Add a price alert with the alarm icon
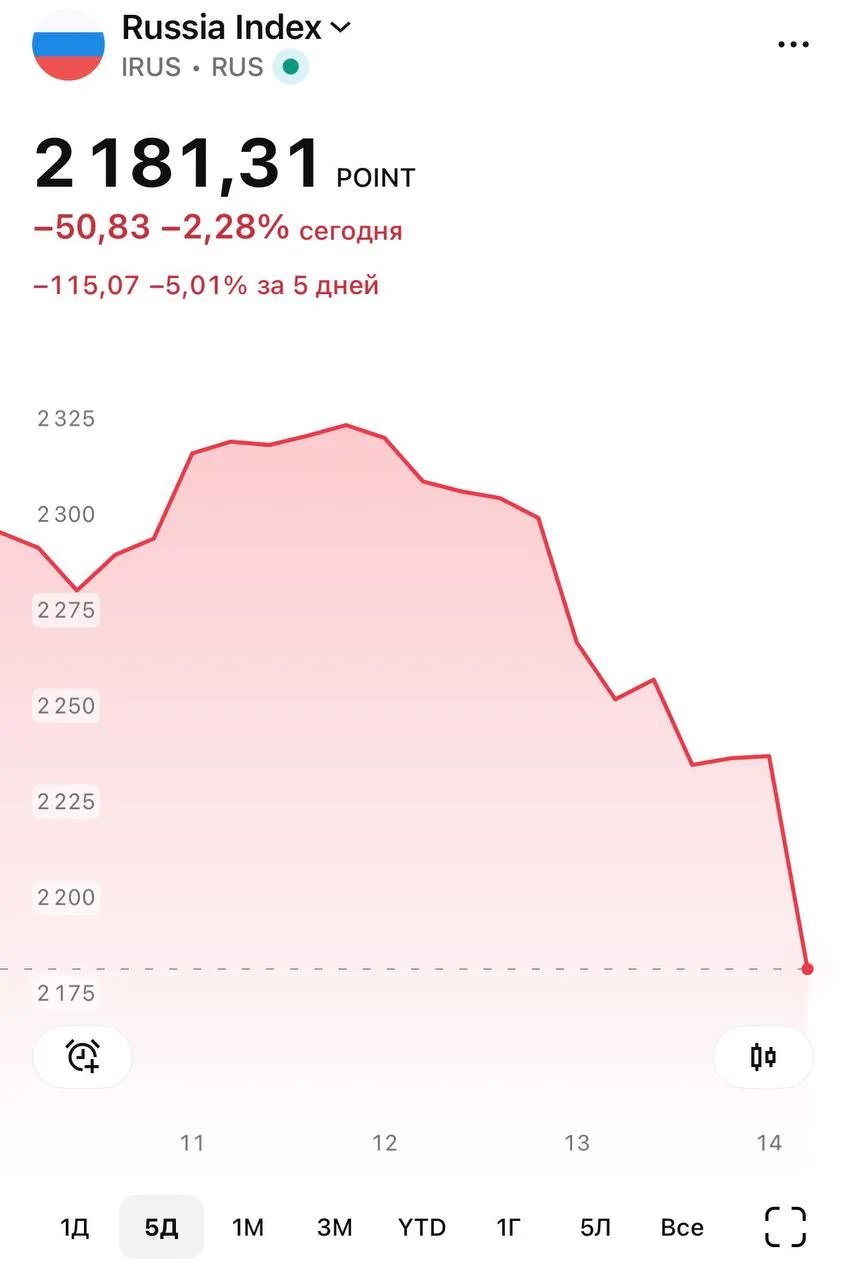 click(83, 1056)
